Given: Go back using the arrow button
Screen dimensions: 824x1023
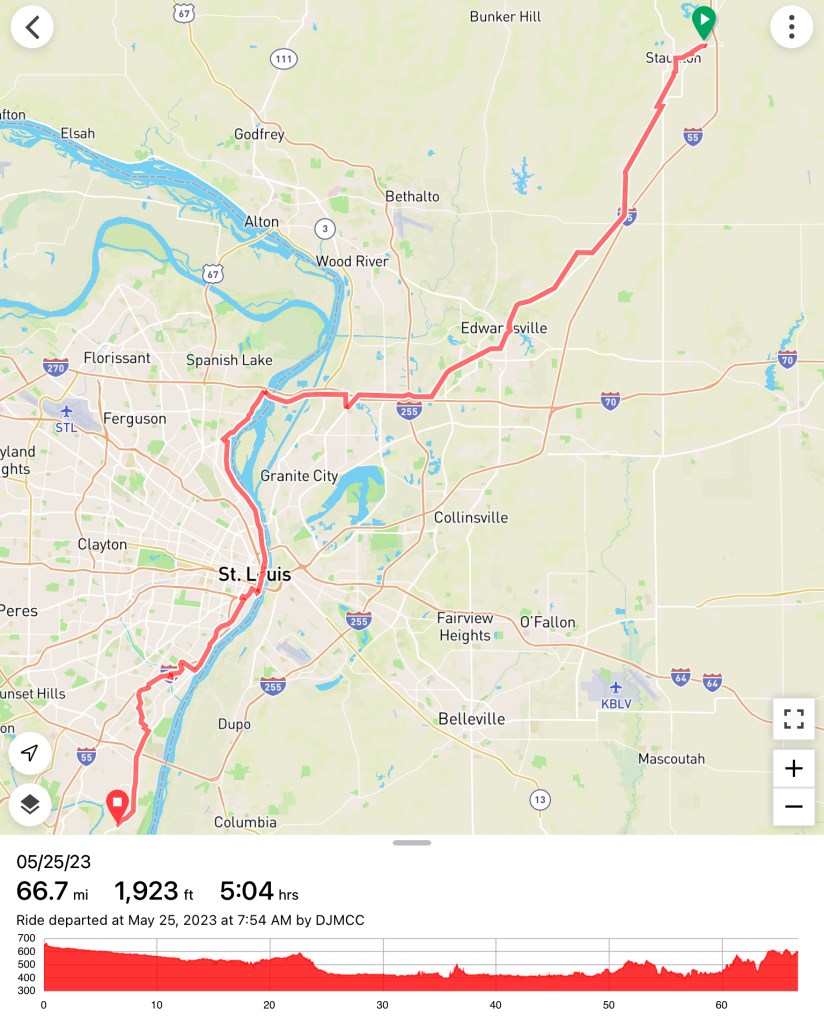Looking at the screenshot, I should pyautogui.click(x=32, y=27).
